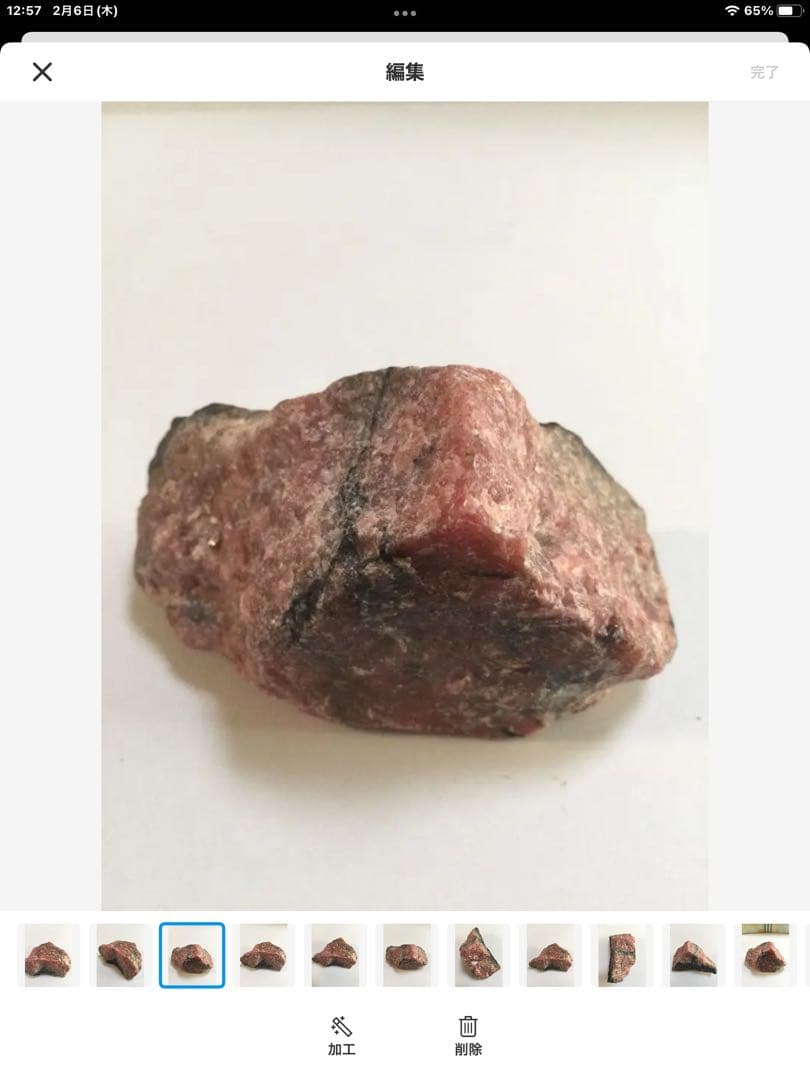810x1080 pixels.
Task: Select the first photo thumbnail
Action: pyautogui.click(x=48, y=955)
